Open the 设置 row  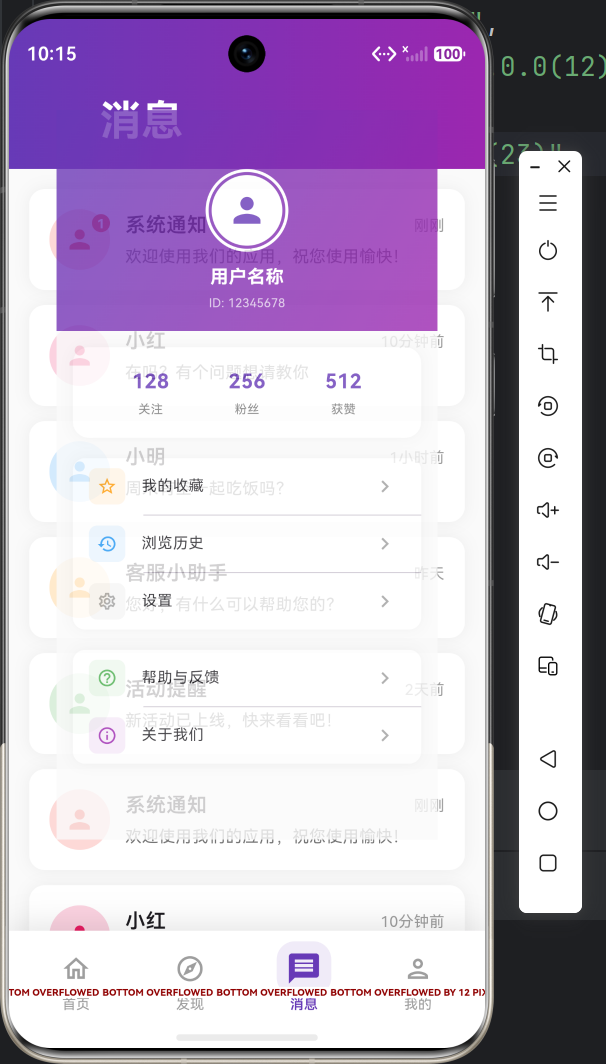point(247,601)
